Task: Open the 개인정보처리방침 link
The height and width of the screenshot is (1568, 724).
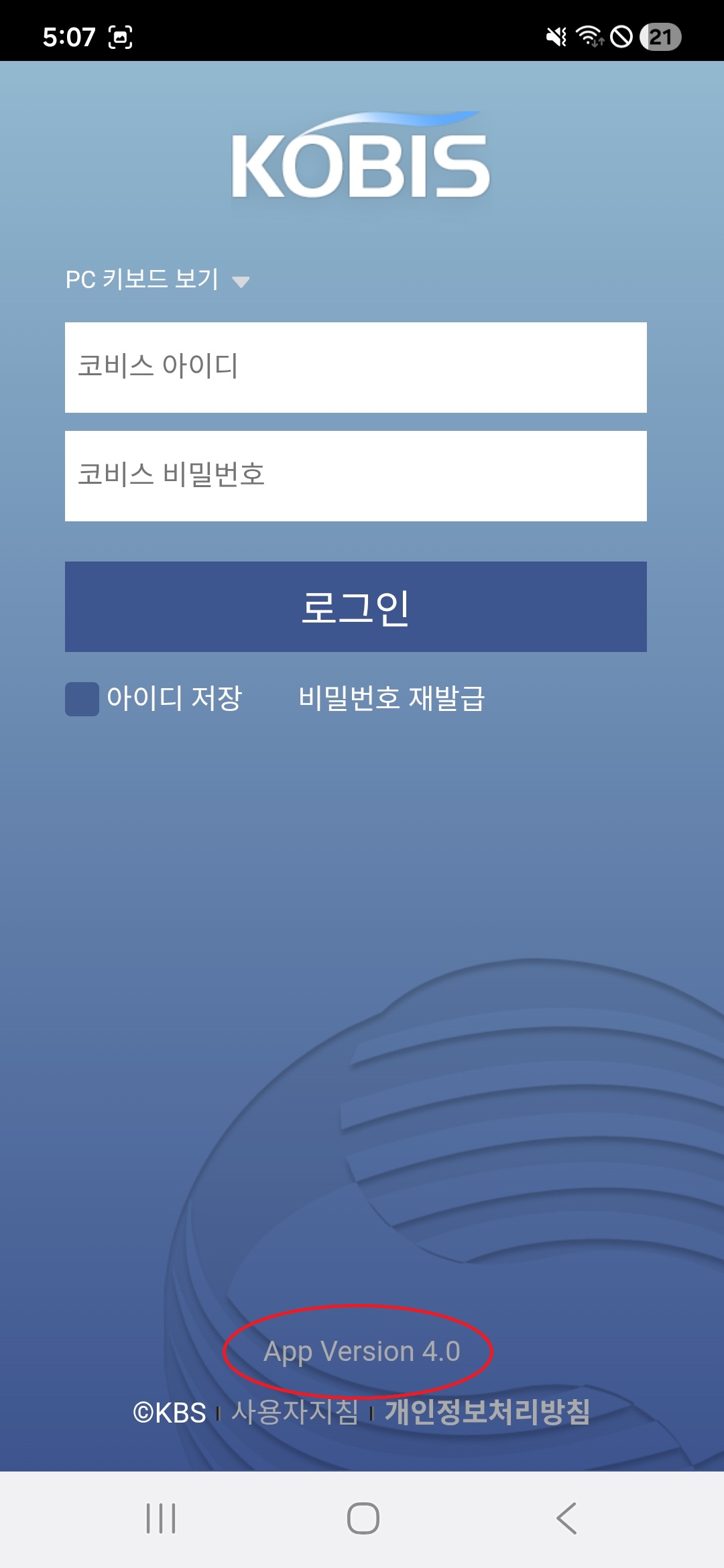Action: (487, 1412)
